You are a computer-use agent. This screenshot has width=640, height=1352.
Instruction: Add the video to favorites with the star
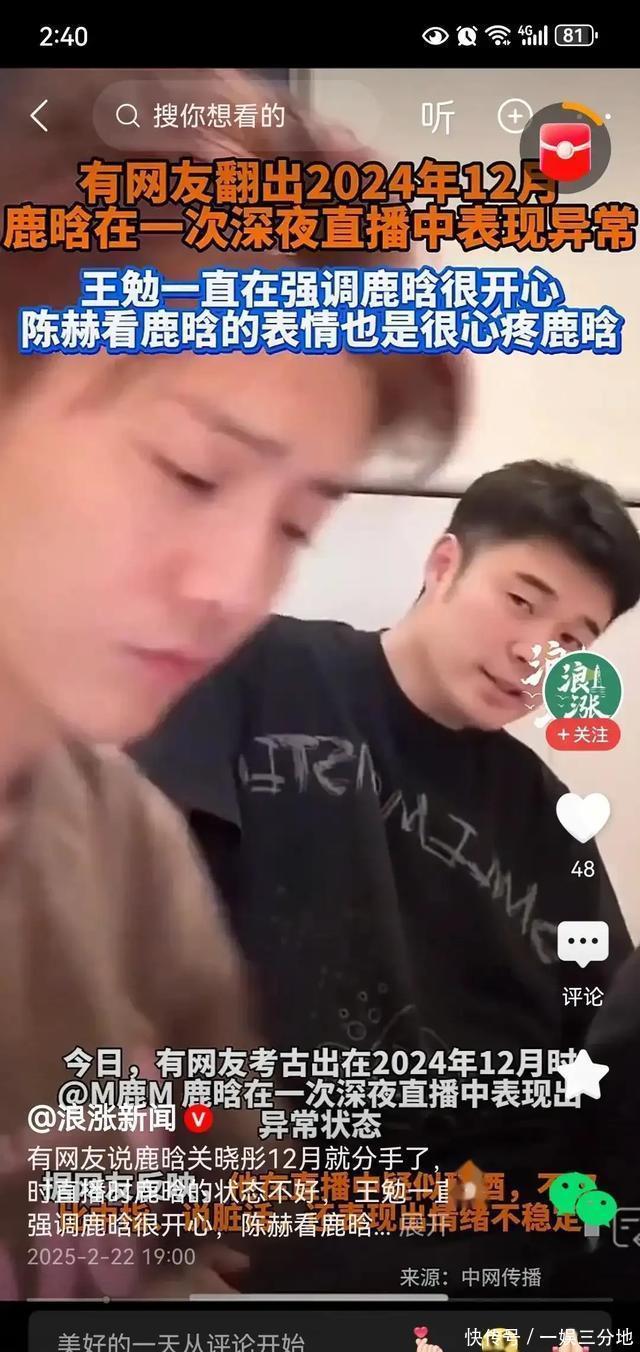583,1073
